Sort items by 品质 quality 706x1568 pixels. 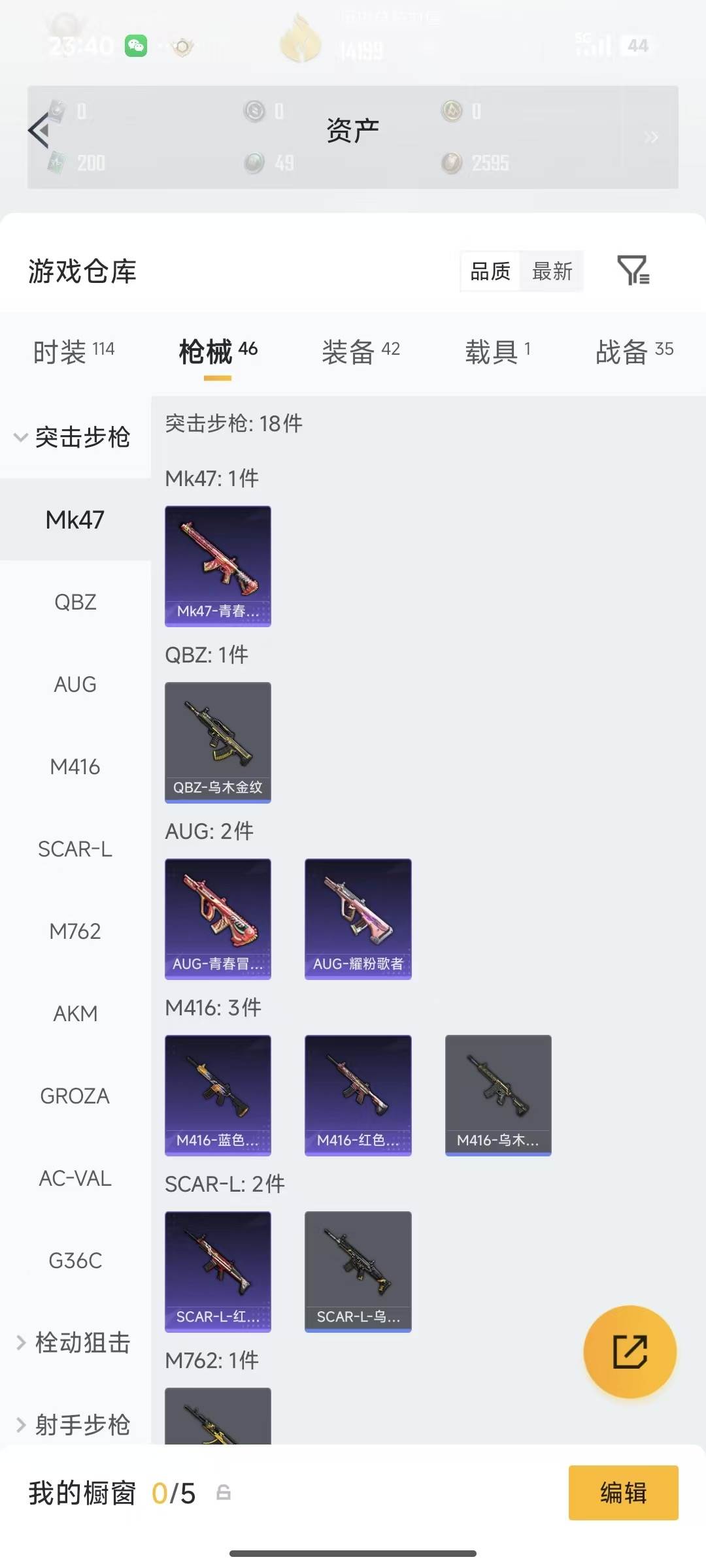coord(489,271)
